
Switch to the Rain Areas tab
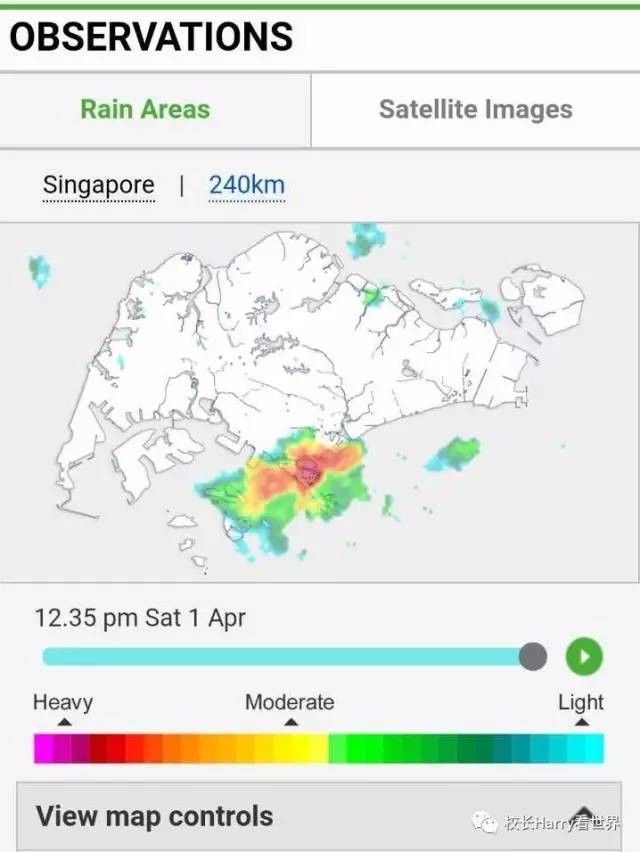pos(145,110)
